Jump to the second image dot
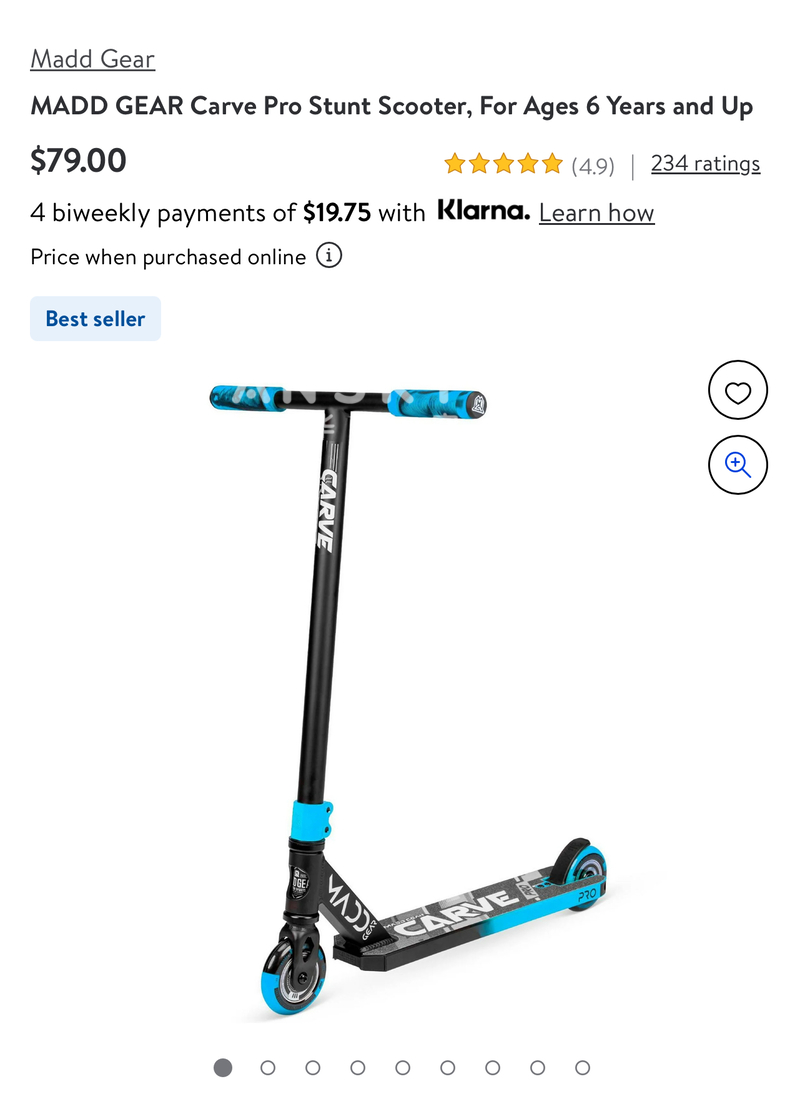800x1119 pixels. (x=268, y=1067)
